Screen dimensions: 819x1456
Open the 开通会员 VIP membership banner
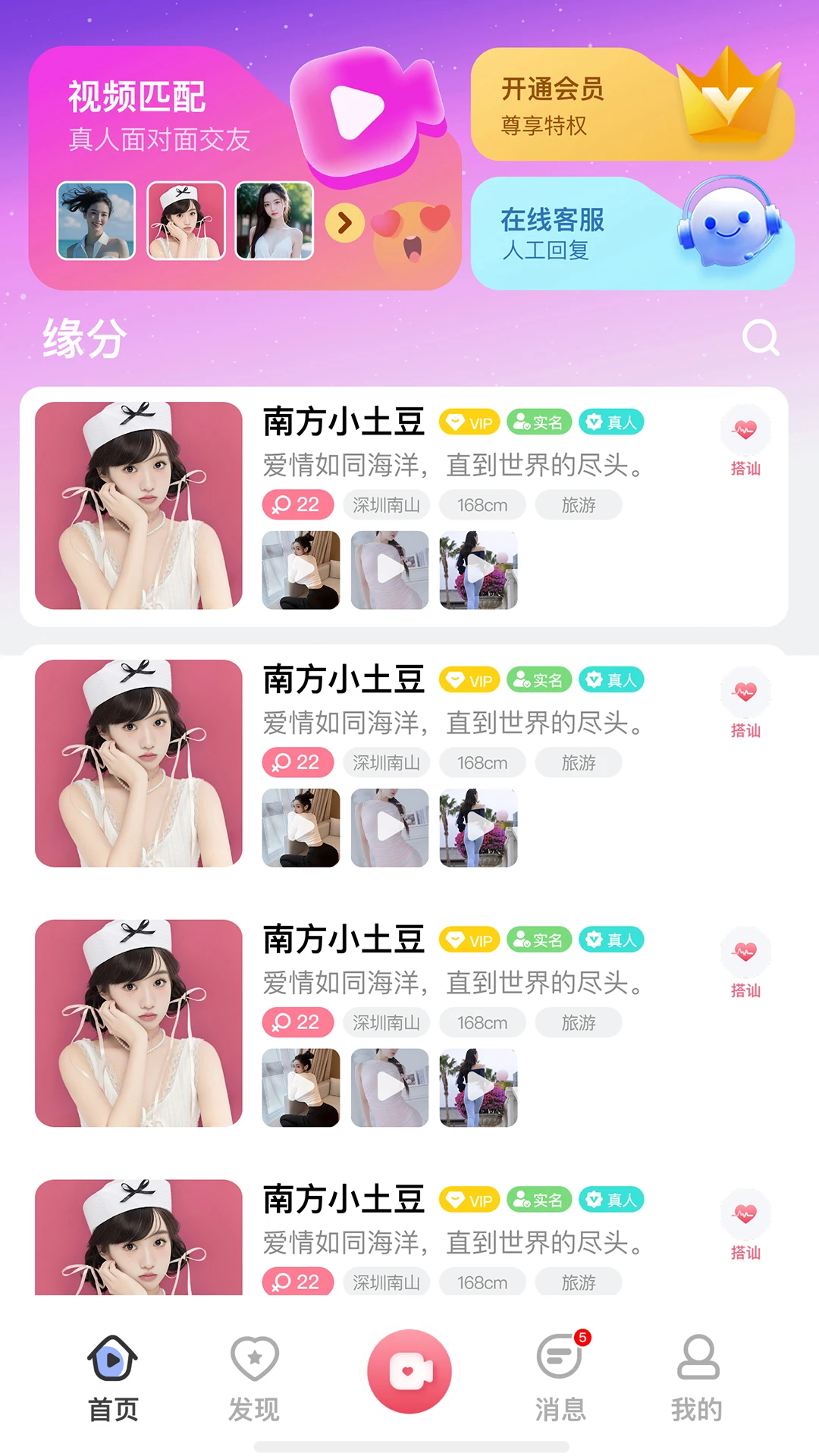631,105
